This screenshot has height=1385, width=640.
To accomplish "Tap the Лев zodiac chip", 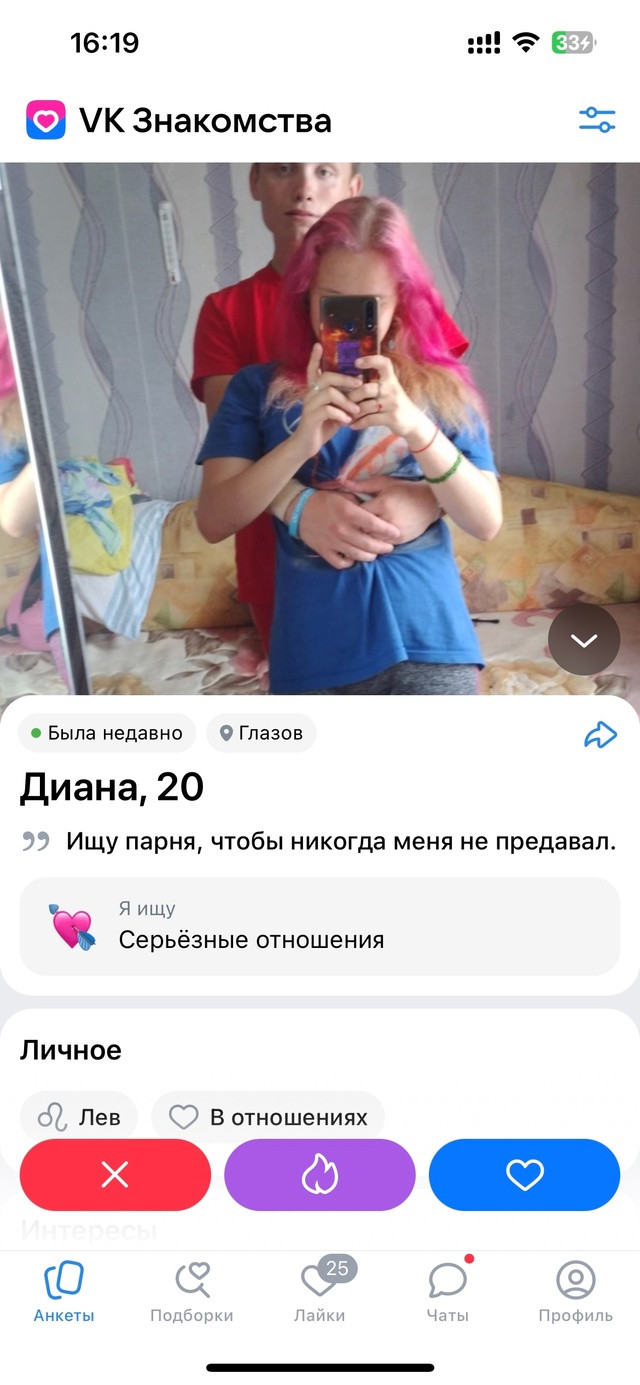I will (x=79, y=1116).
